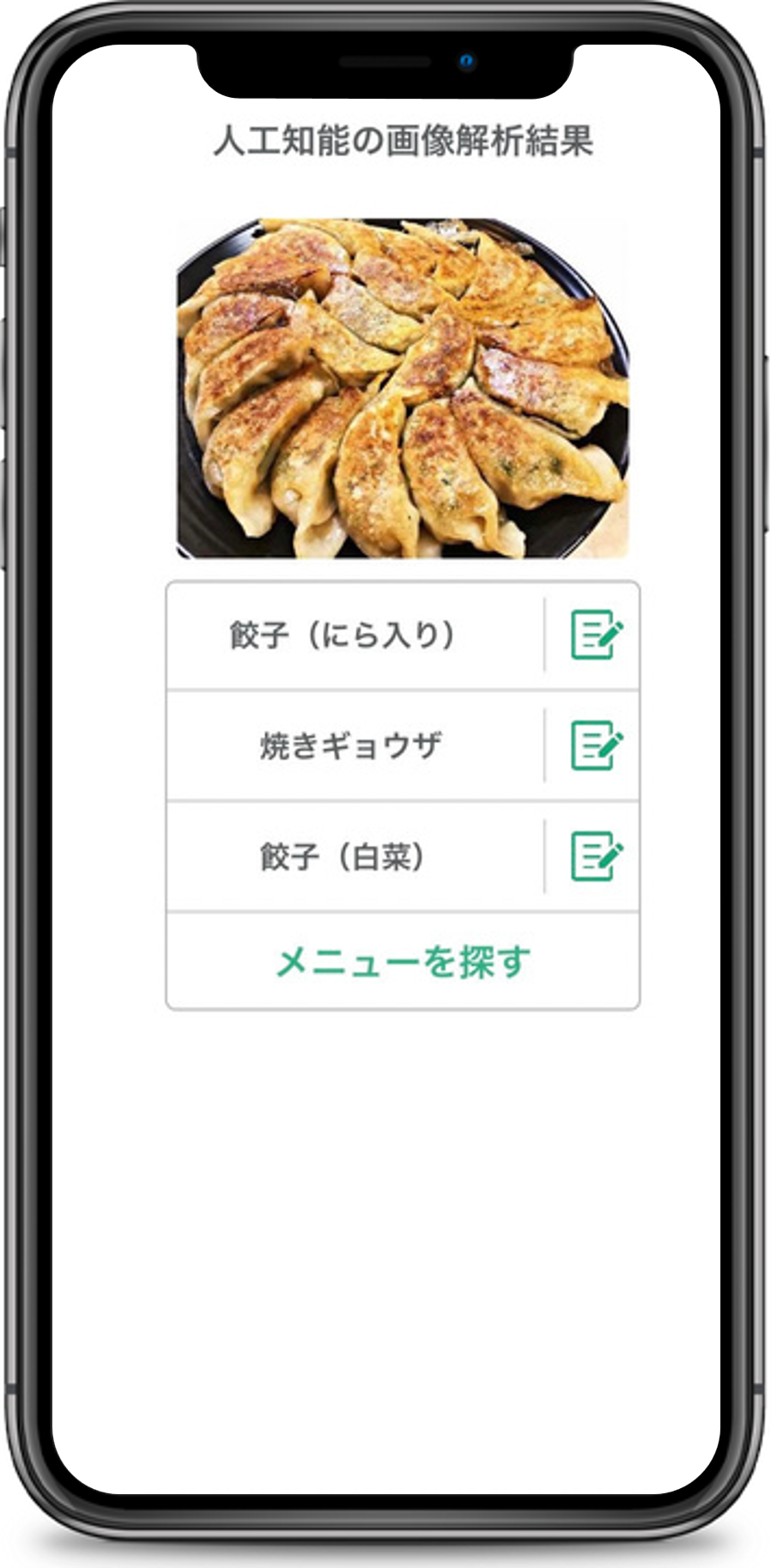Edit the 餃子(にら入り) entry

click(x=597, y=635)
